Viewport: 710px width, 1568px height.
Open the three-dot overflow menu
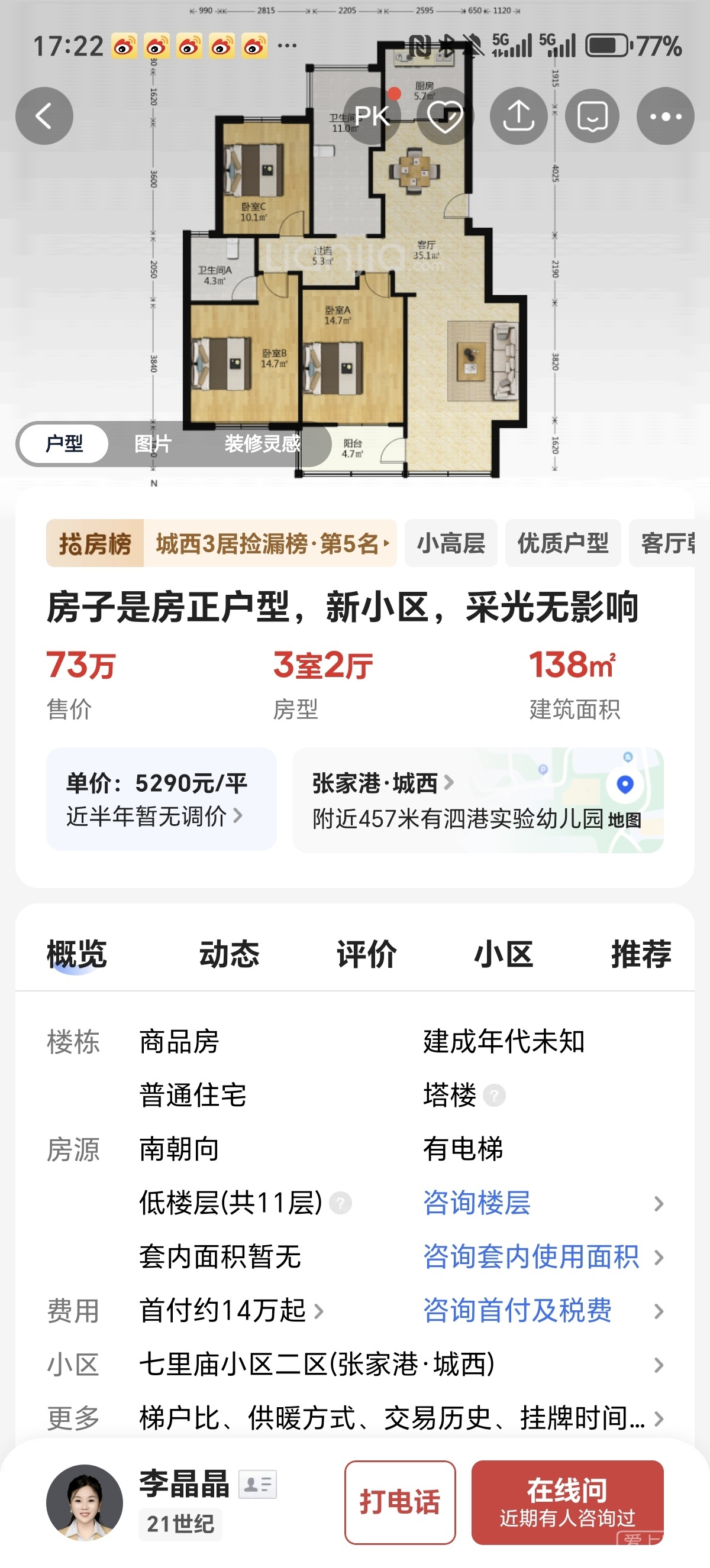click(x=665, y=116)
